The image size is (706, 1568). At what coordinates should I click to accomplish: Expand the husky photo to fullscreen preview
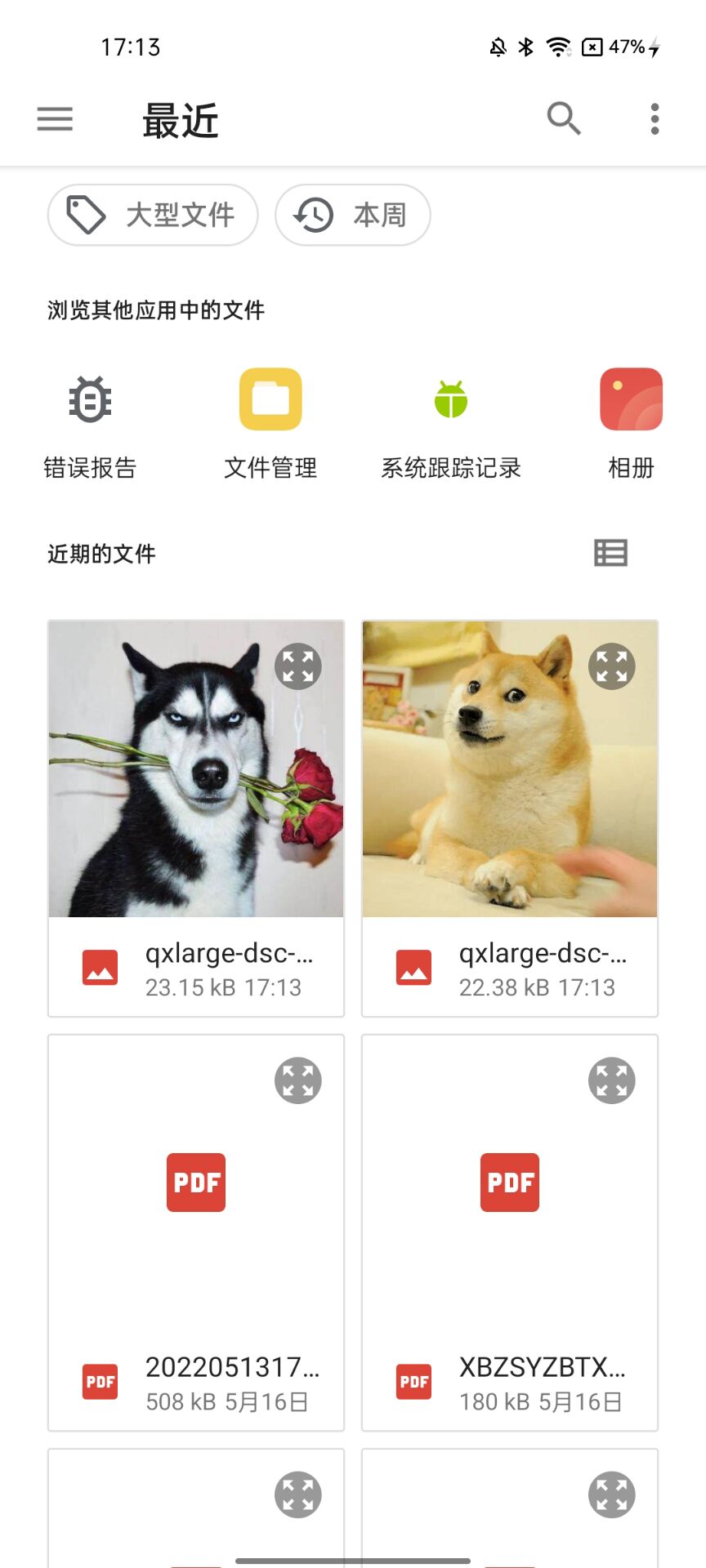[x=297, y=666]
